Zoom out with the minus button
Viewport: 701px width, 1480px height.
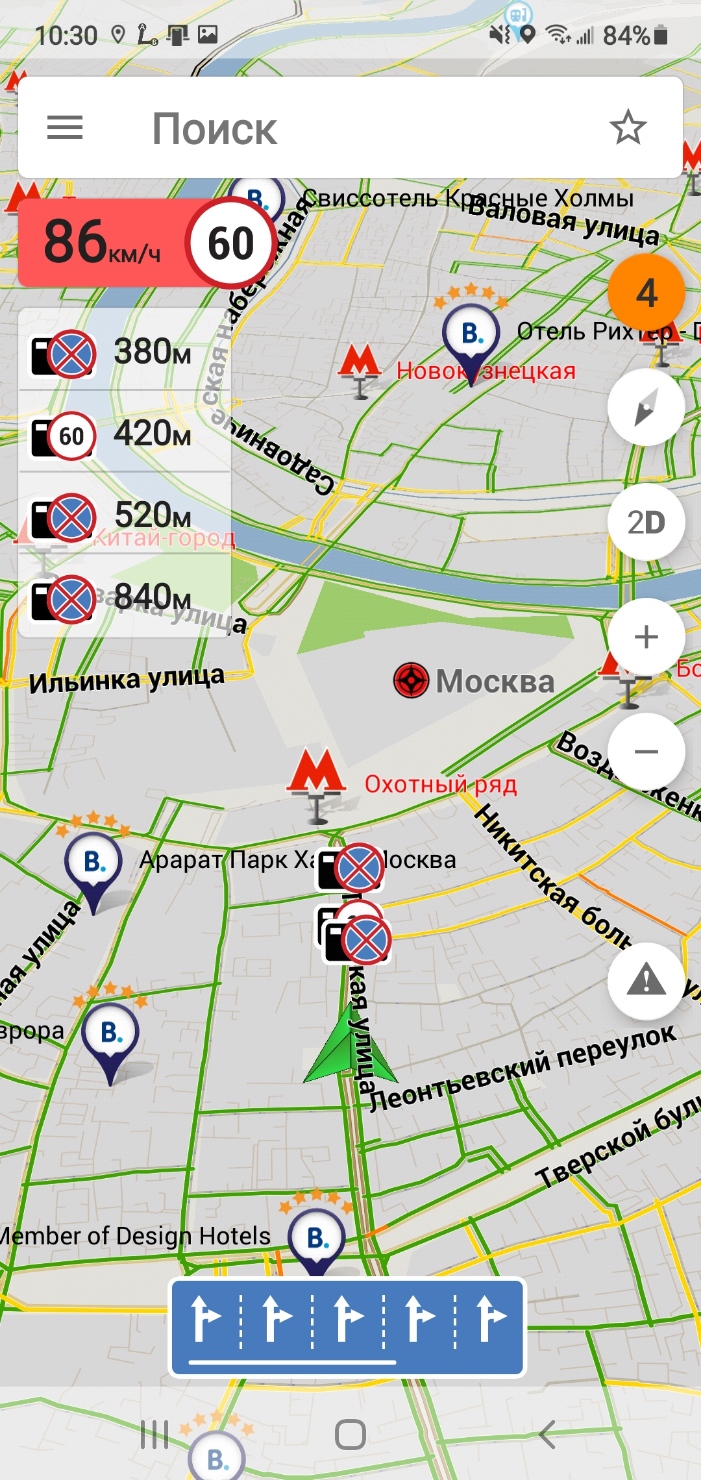646,751
